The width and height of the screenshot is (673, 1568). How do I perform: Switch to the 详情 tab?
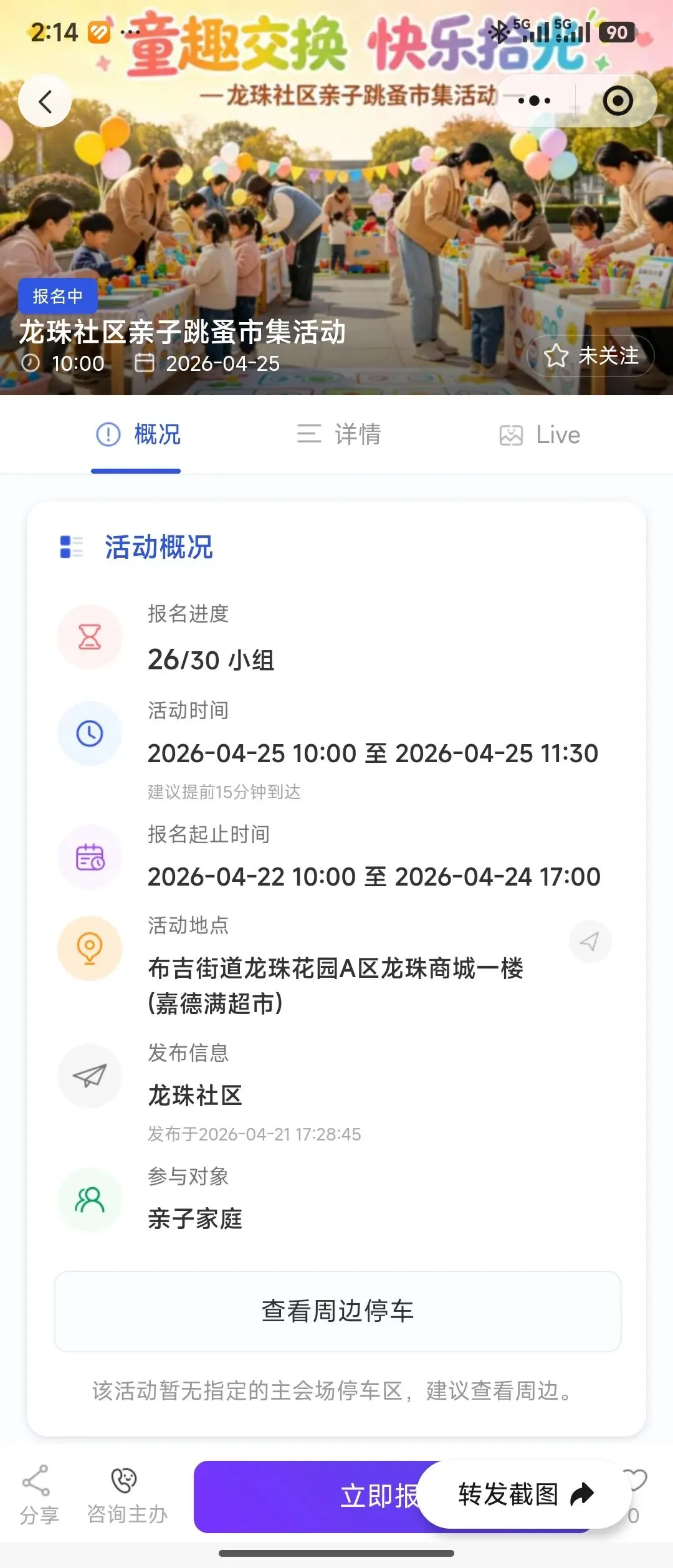[339, 434]
